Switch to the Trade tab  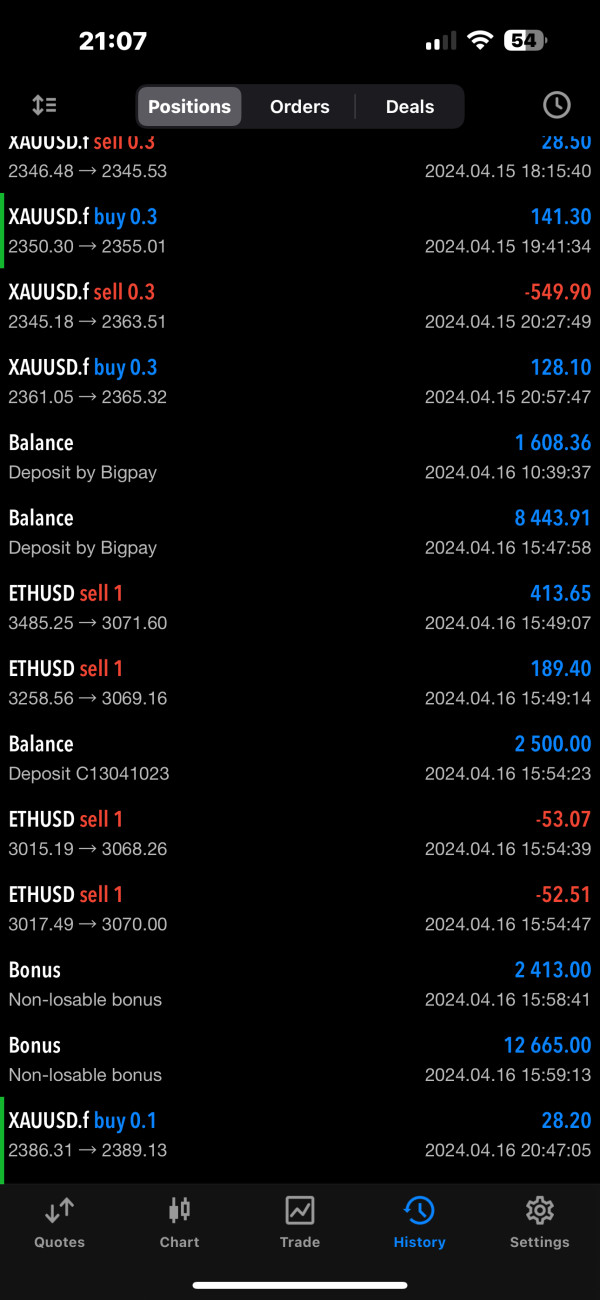pyautogui.click(x=300, y=1222)
